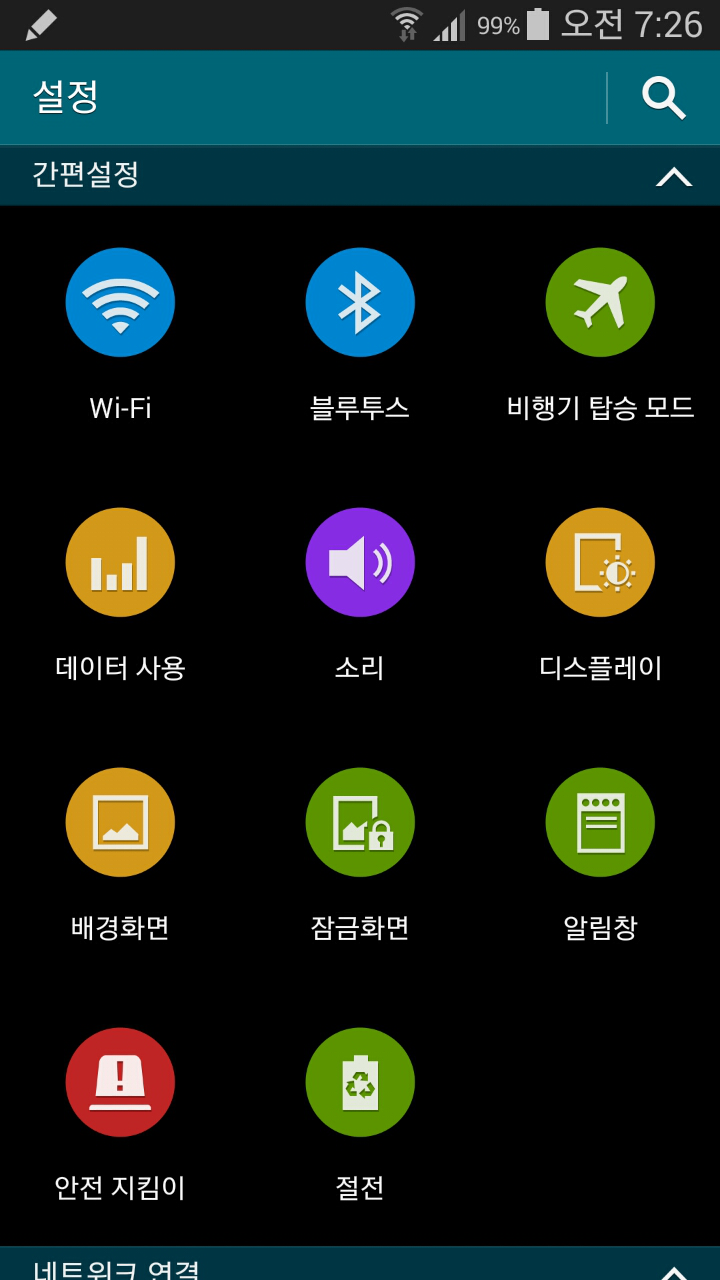Open 안전 지킴이 settings

[120, 1083]
